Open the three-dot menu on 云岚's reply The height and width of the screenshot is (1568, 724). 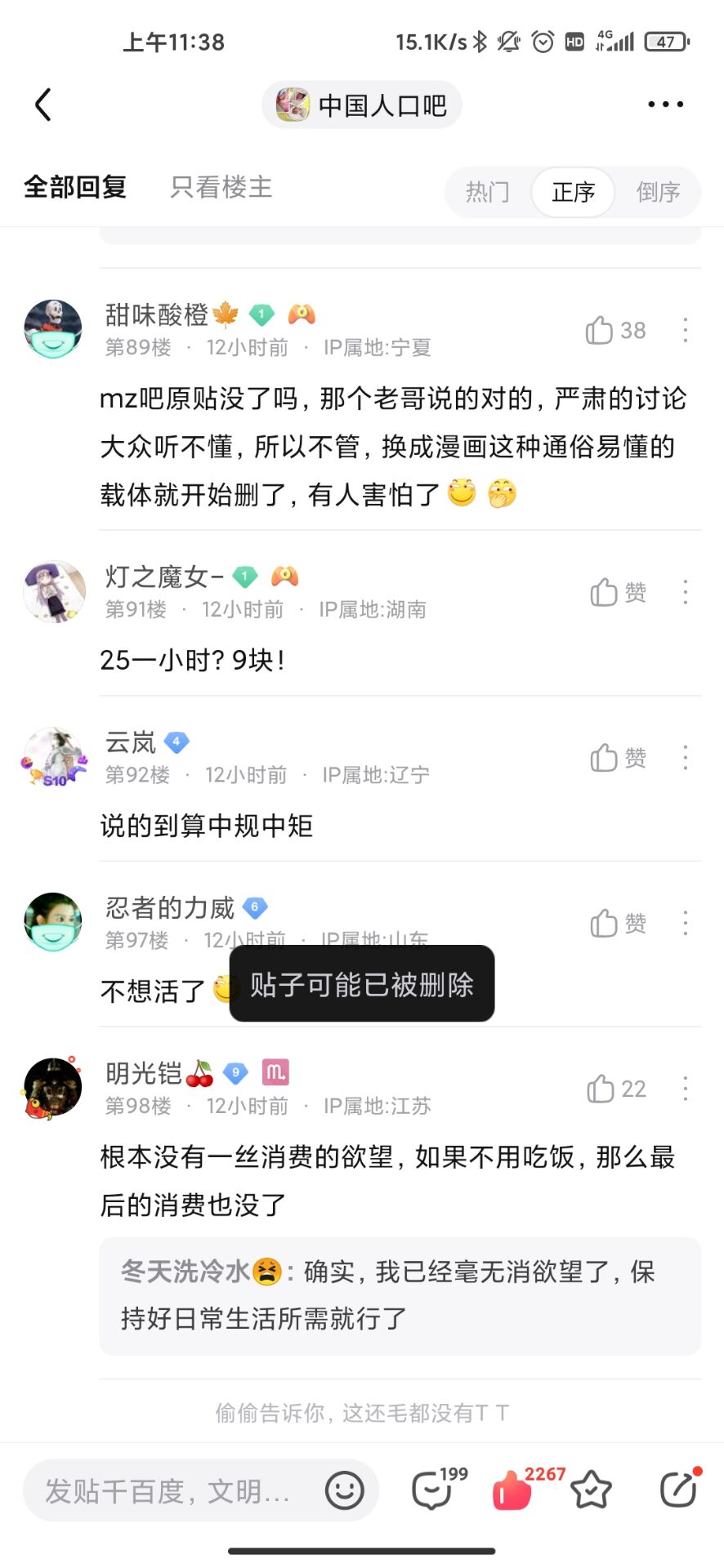pos(685,758)
